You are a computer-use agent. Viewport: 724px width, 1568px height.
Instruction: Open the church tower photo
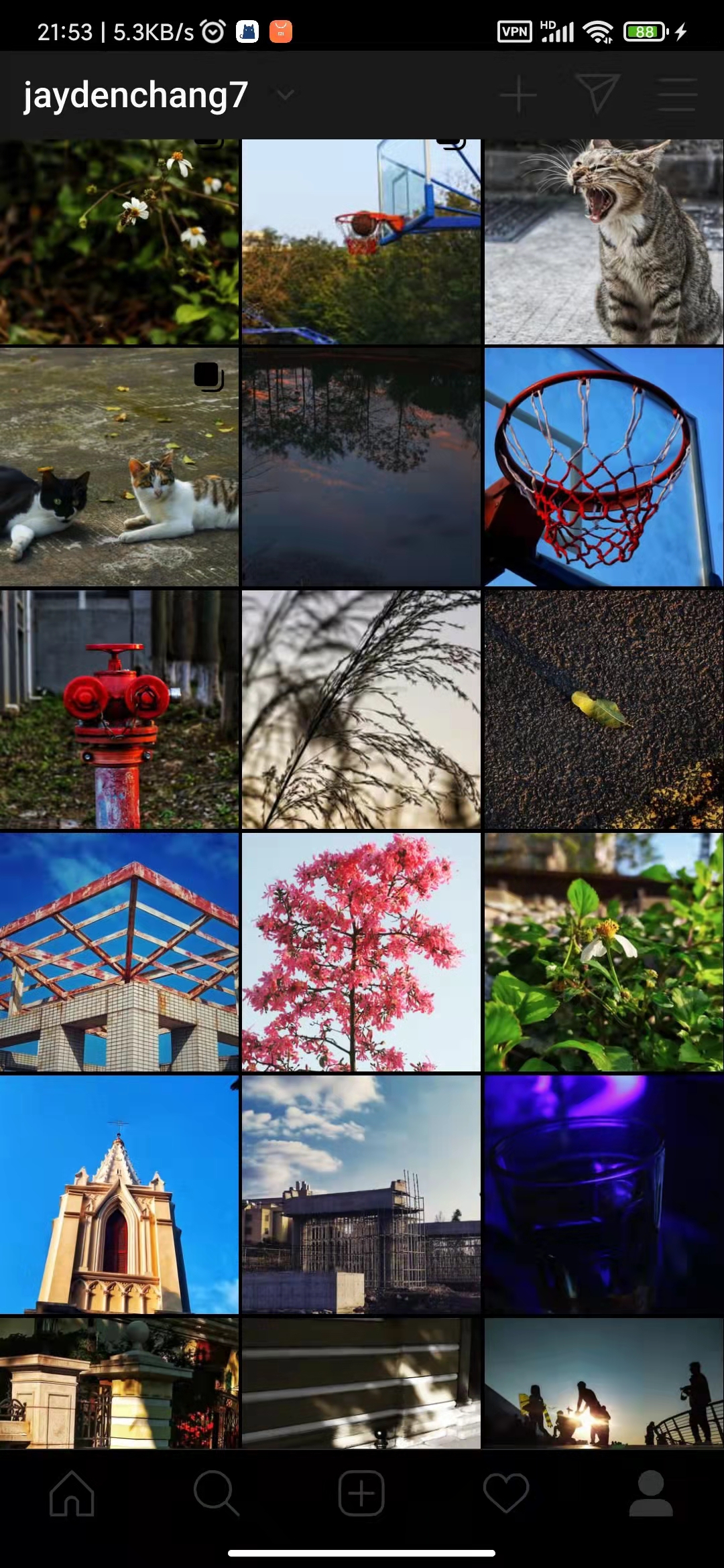tap(119, 1195)
